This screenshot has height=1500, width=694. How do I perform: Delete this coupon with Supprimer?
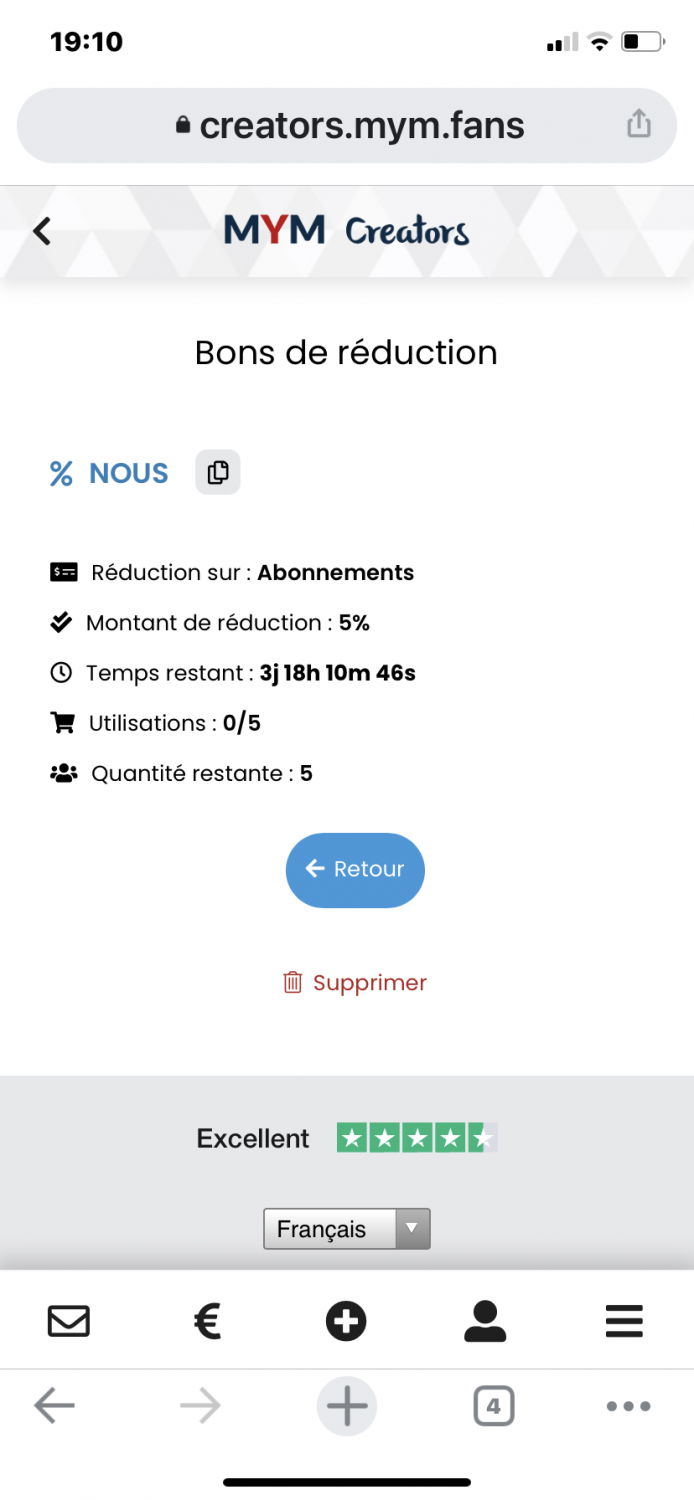click(355, 983)
